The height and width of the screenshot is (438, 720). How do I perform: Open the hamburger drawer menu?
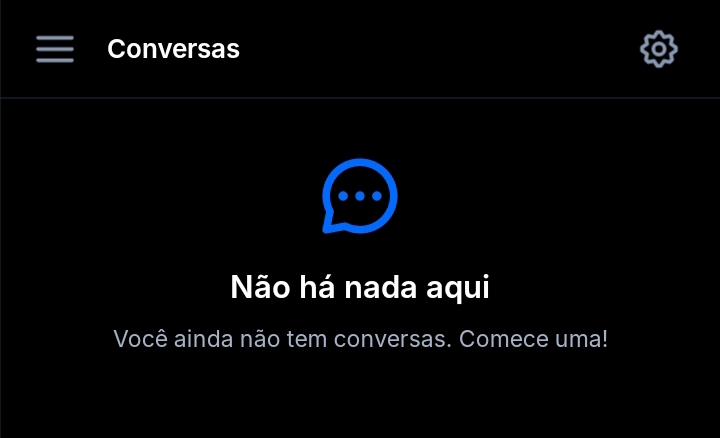[55, 49]
